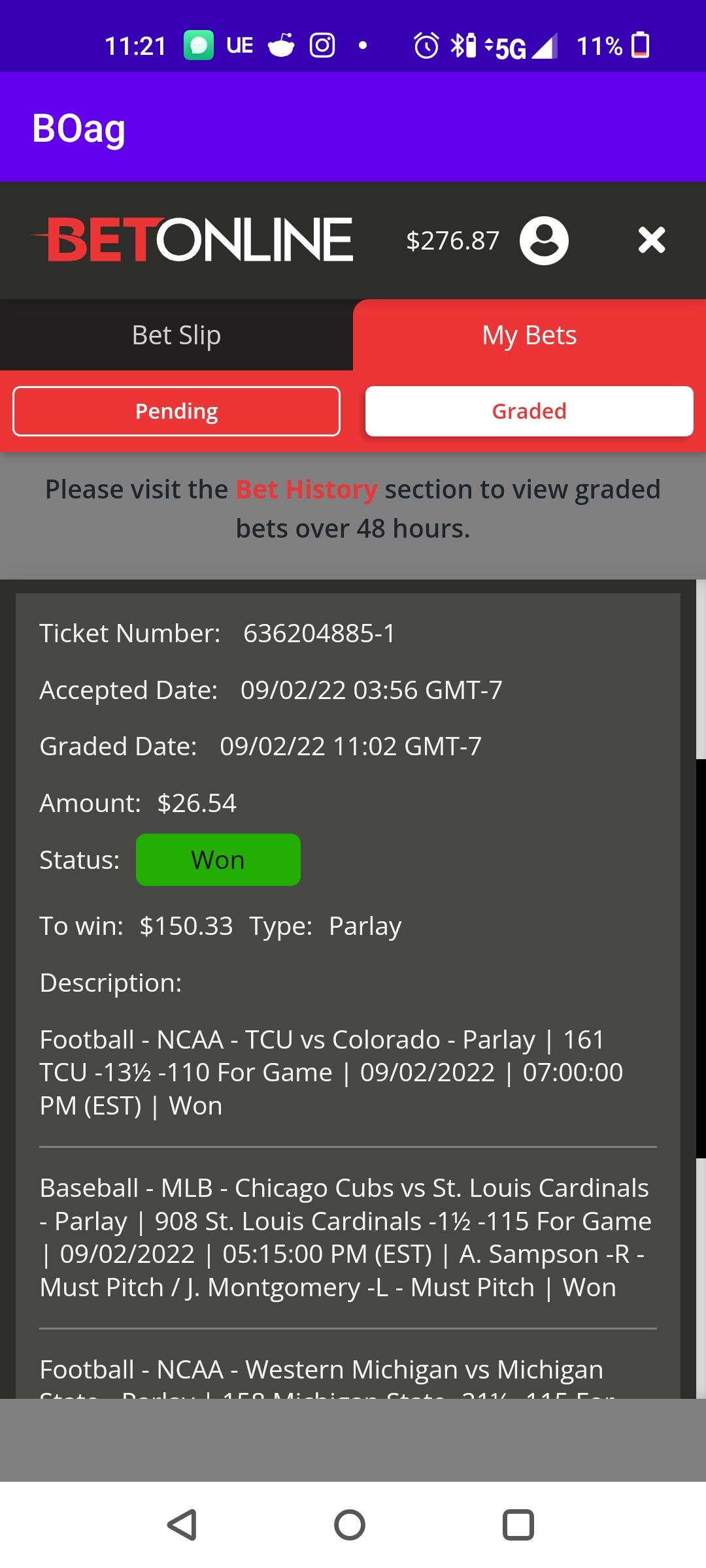This screenshot has width=706, height=1568.
Task: Open the recent apps view
Action: click(518, 1525)
